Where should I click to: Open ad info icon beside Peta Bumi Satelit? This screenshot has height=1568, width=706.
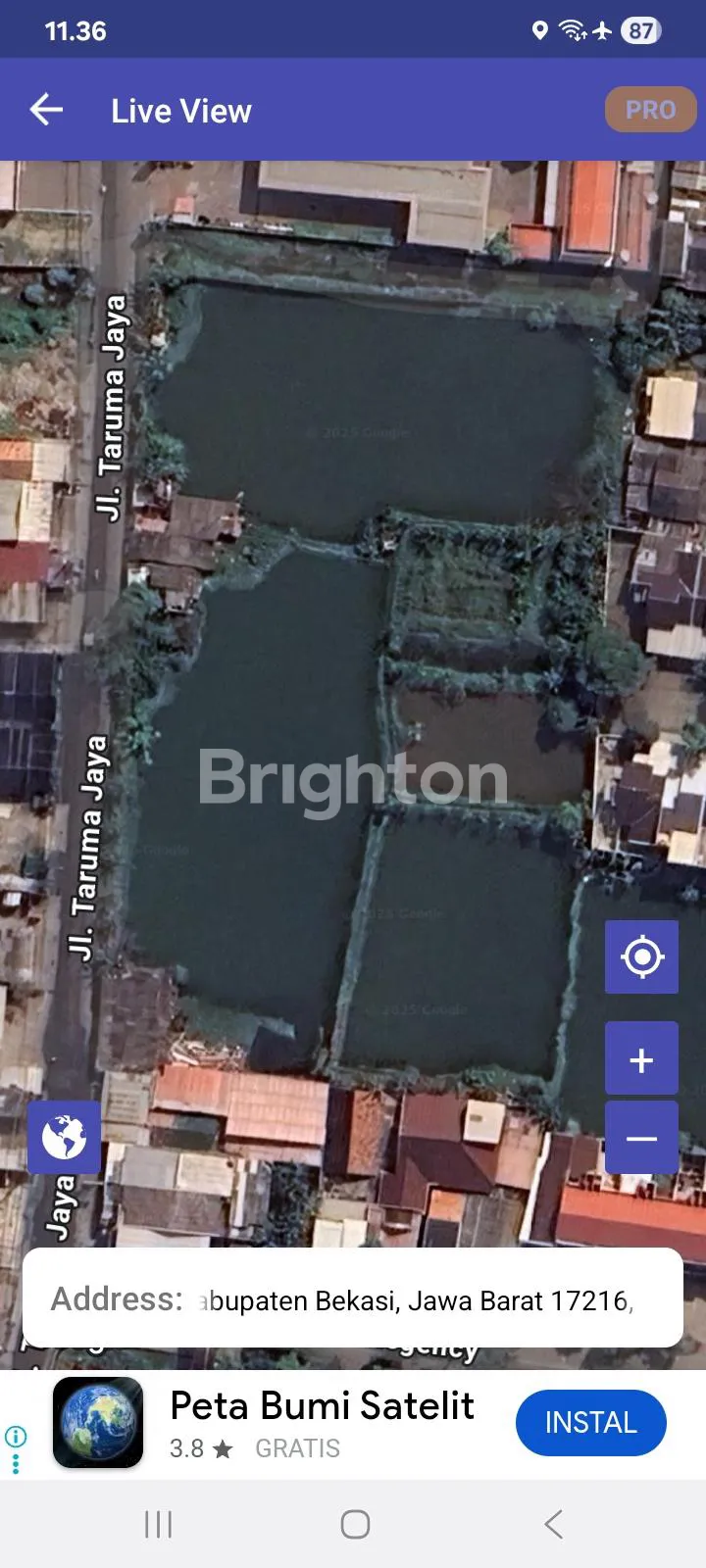pos(15,1437)
